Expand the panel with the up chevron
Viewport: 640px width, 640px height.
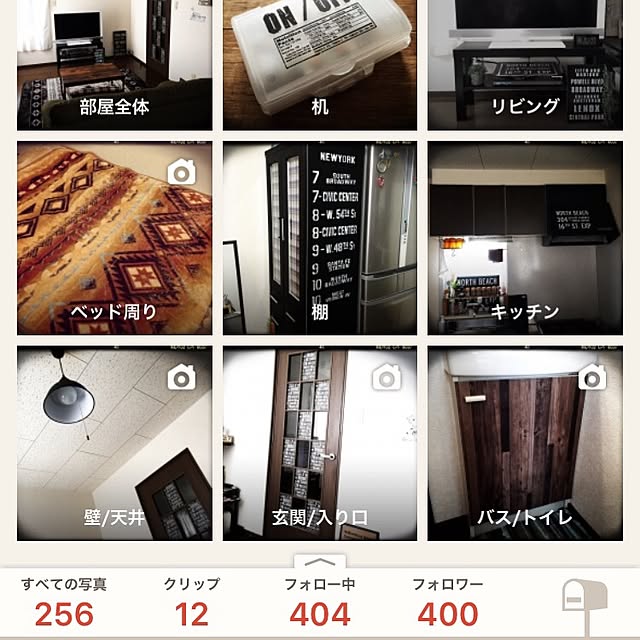coord(322,564)
